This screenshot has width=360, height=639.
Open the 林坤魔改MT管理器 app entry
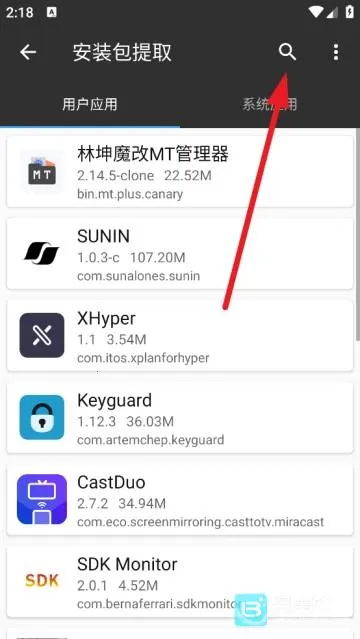pyautogui.click(x=180, y=172)
